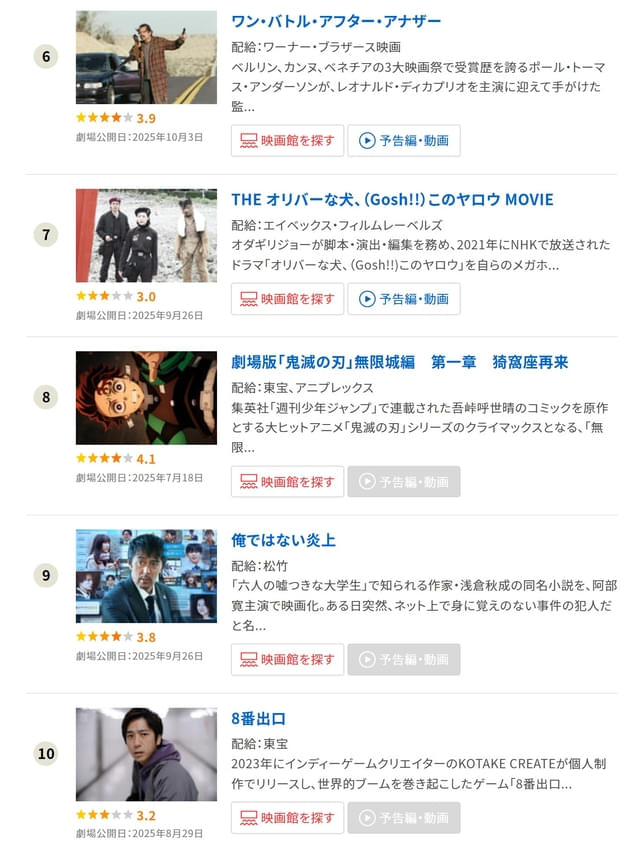Open the ワン・バトル・アフター・アナザー poster thumbnail
This screenshot has width=640, height=849.
pos(146,57)
